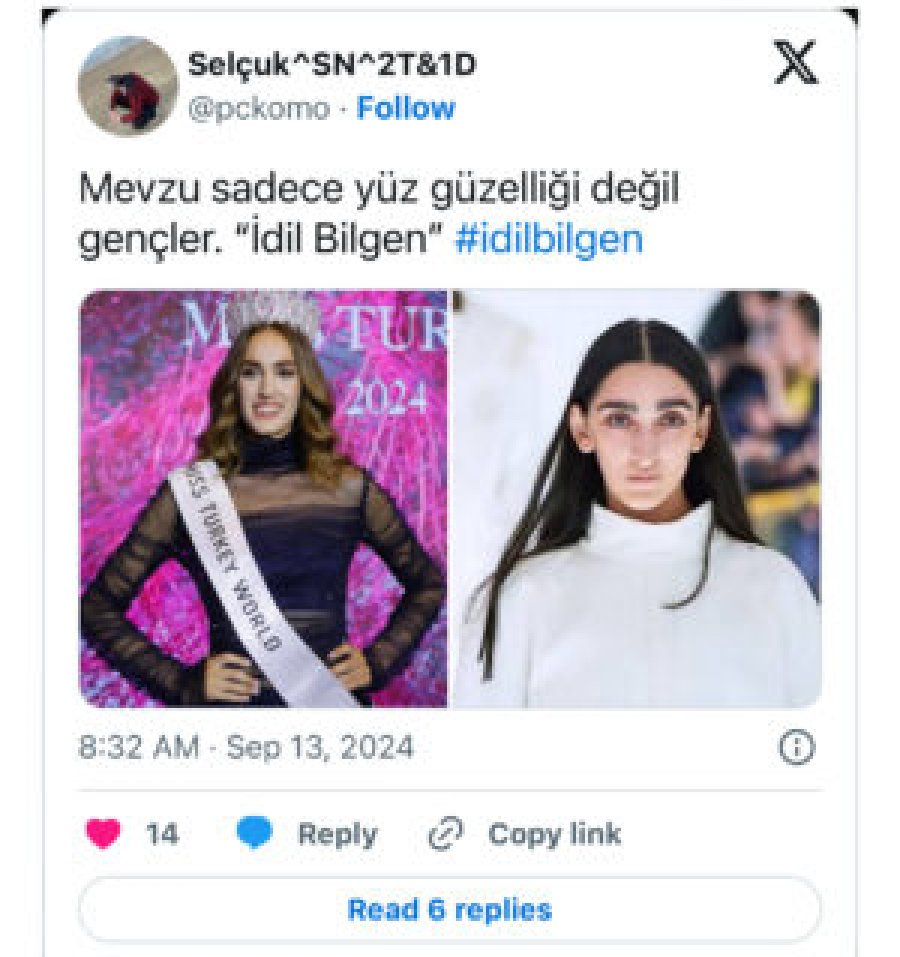Open the info circle icon
Screen dimensions: 900x957
click(795, 745)
